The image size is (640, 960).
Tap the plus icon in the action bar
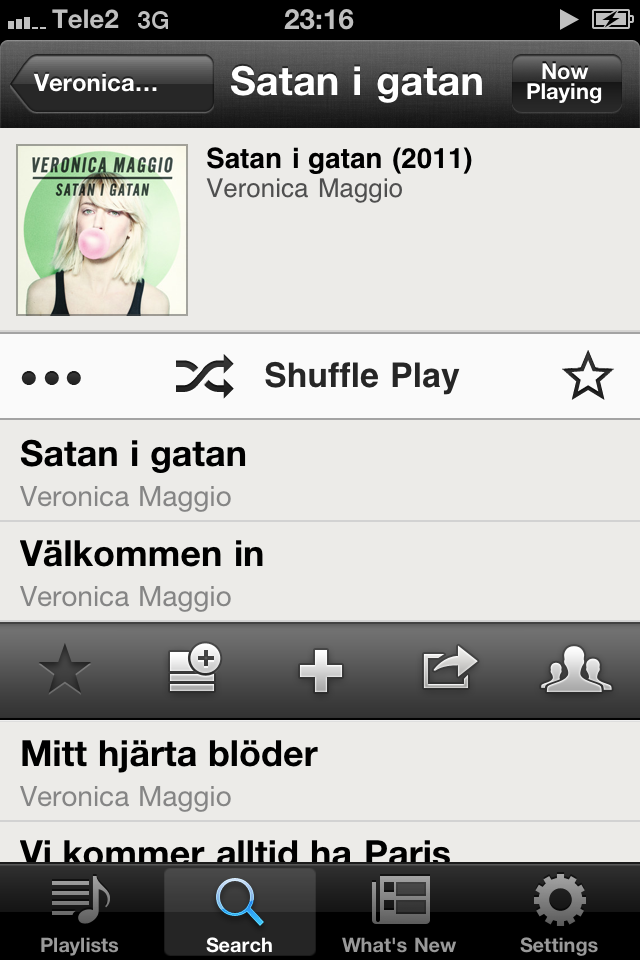point(321,671)
